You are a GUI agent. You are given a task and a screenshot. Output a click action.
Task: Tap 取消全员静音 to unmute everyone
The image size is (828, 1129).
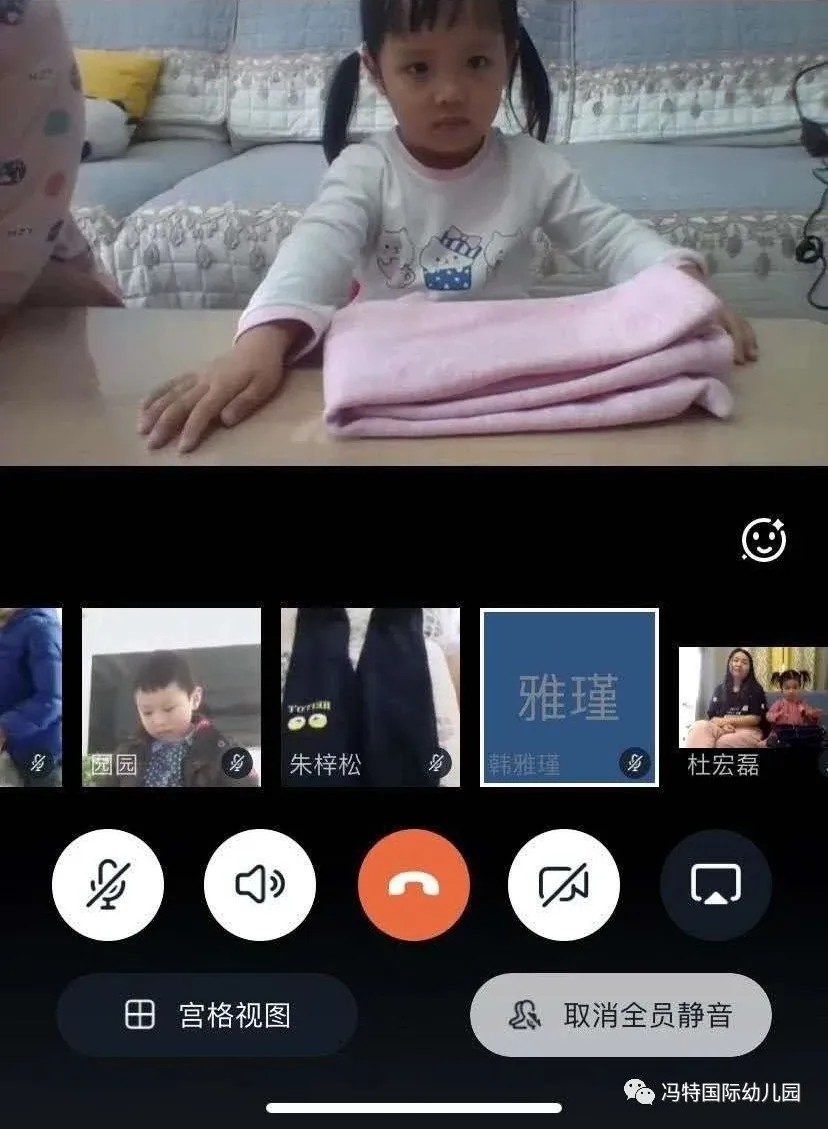click(621, 1016)
